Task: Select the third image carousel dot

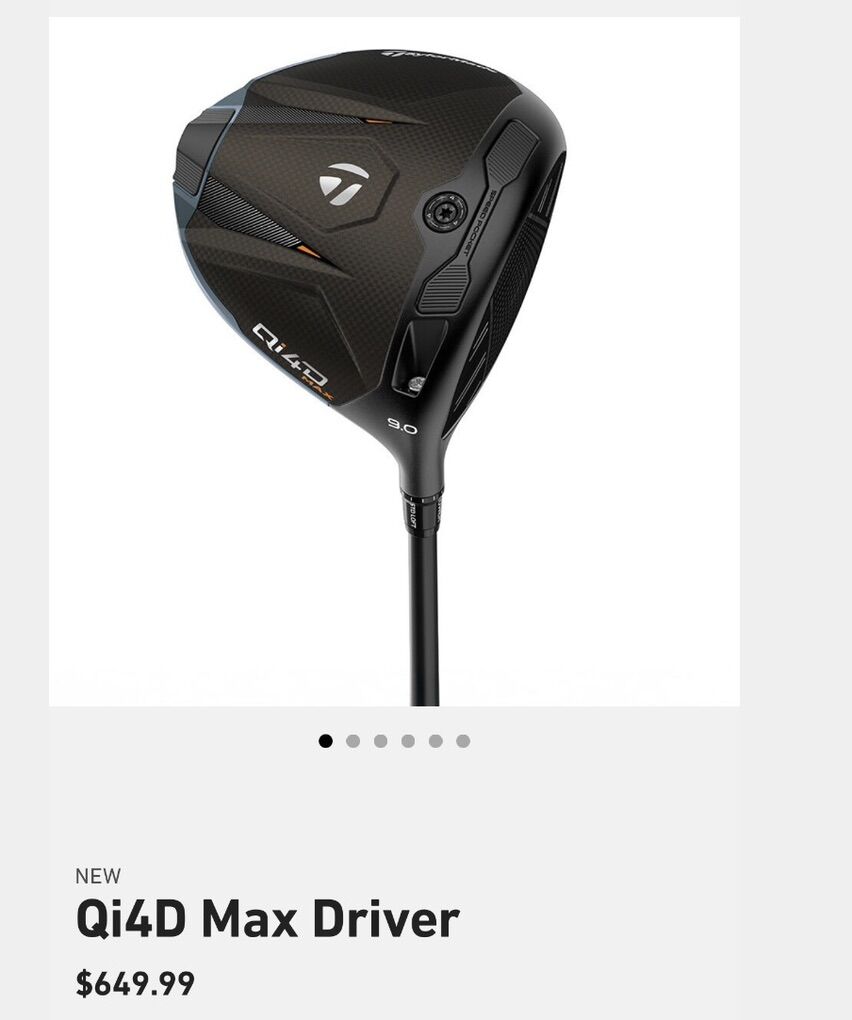Action: [x=381, y=741]
